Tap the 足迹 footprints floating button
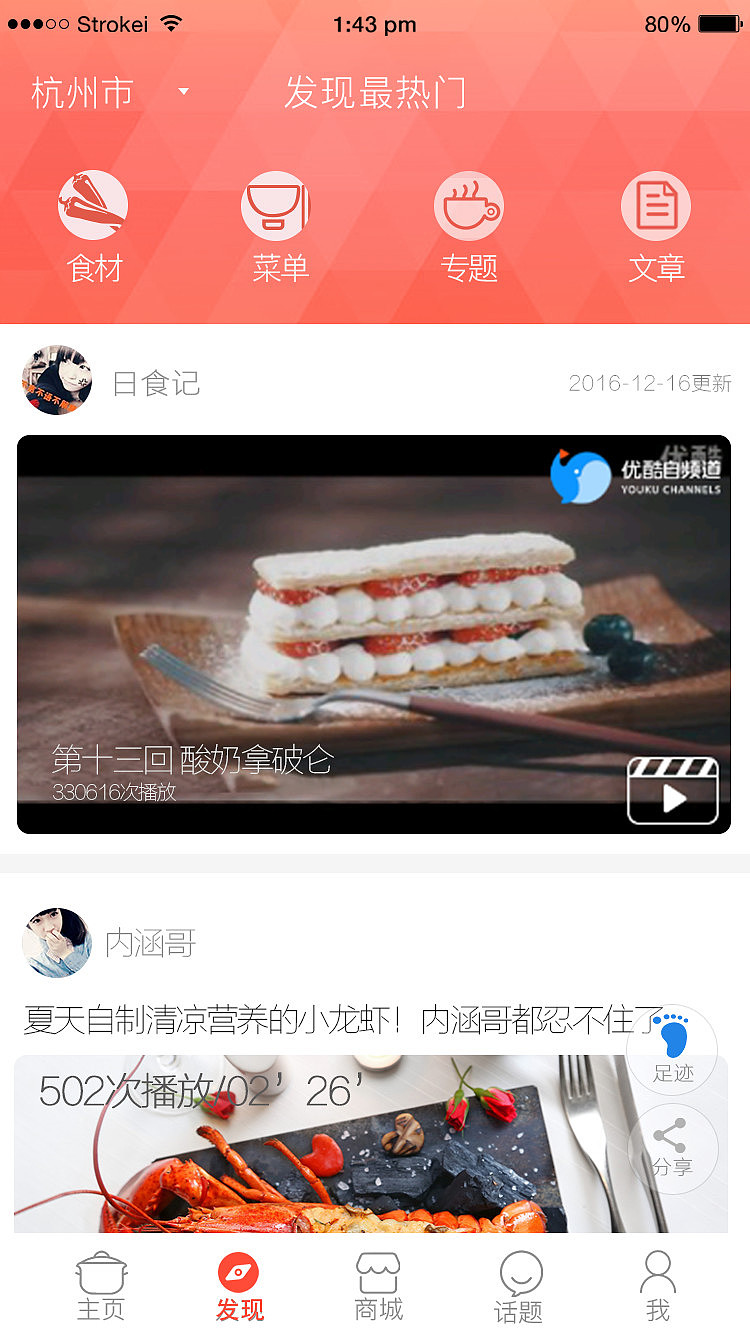 click(672, 1048)
